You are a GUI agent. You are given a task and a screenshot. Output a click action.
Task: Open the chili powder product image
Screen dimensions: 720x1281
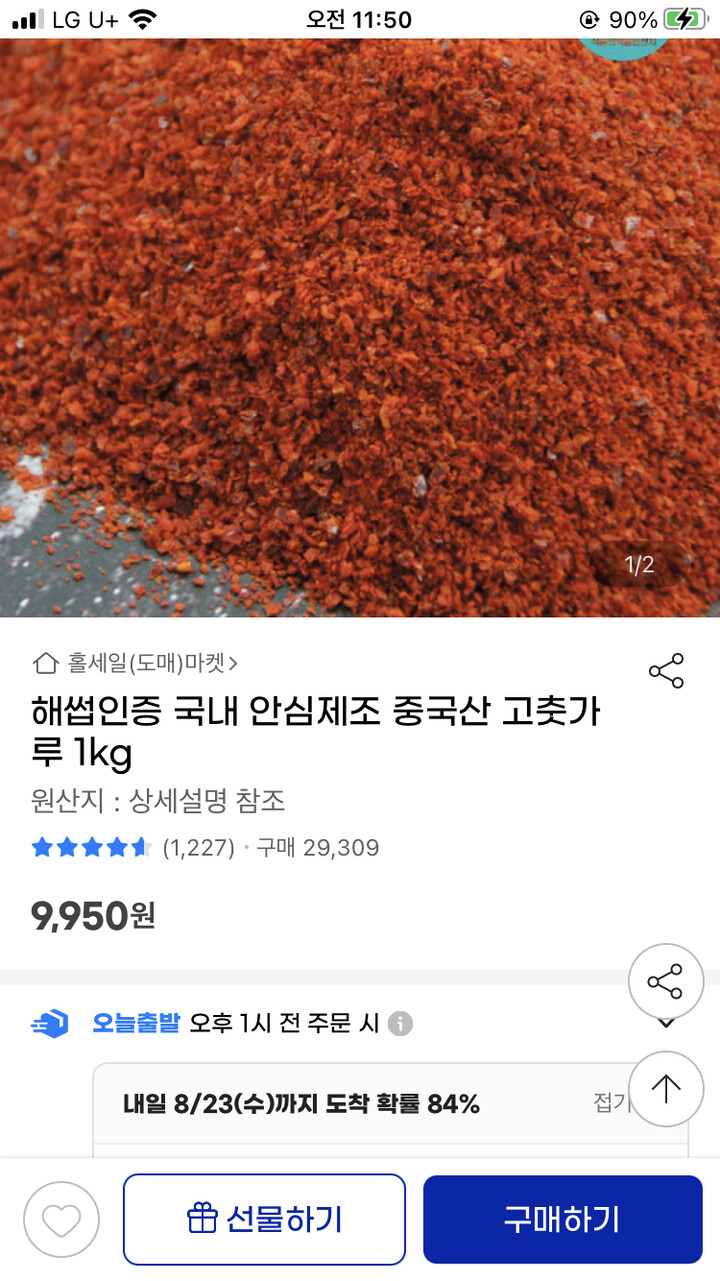click(360, 328)
